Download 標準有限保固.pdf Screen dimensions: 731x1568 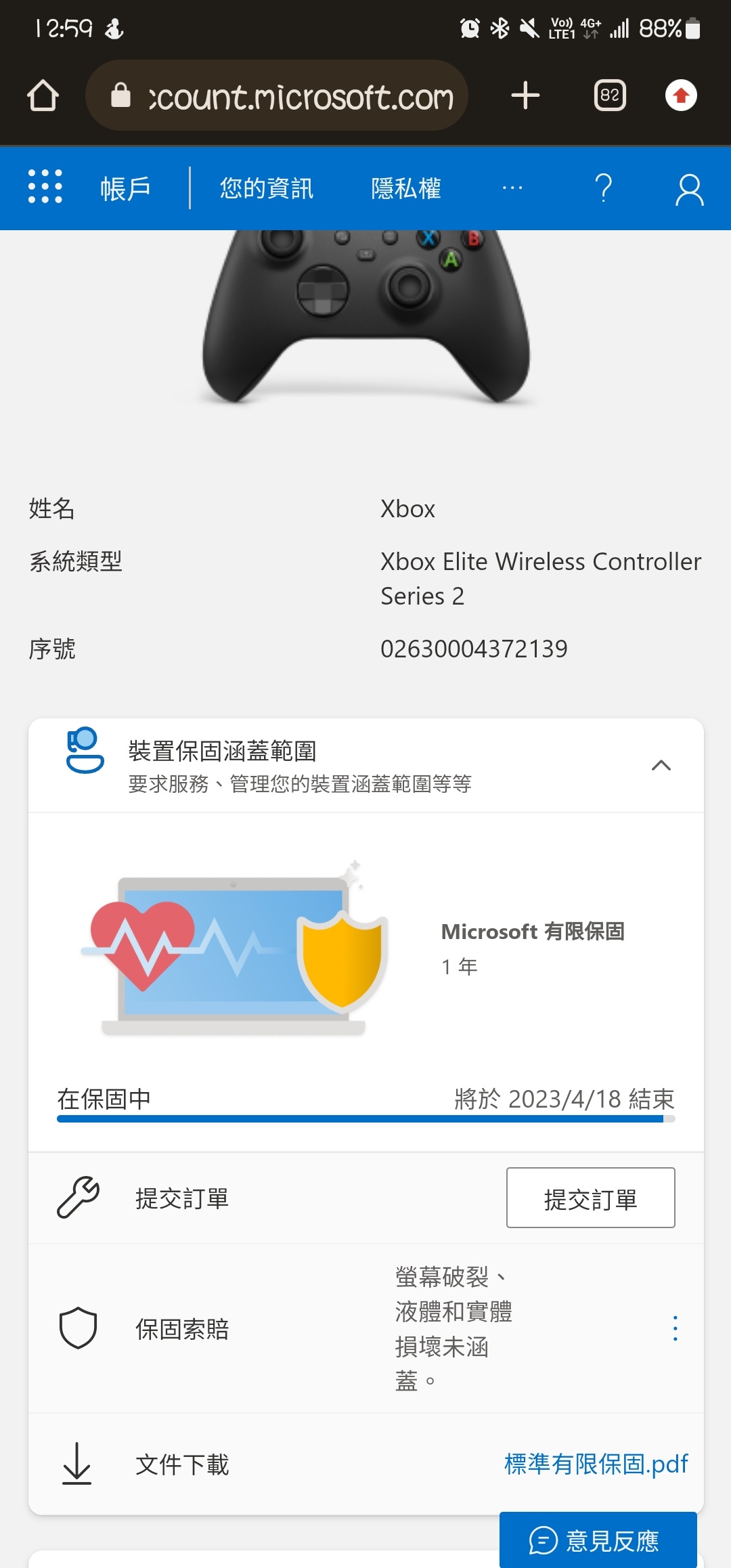(596, 1464)
